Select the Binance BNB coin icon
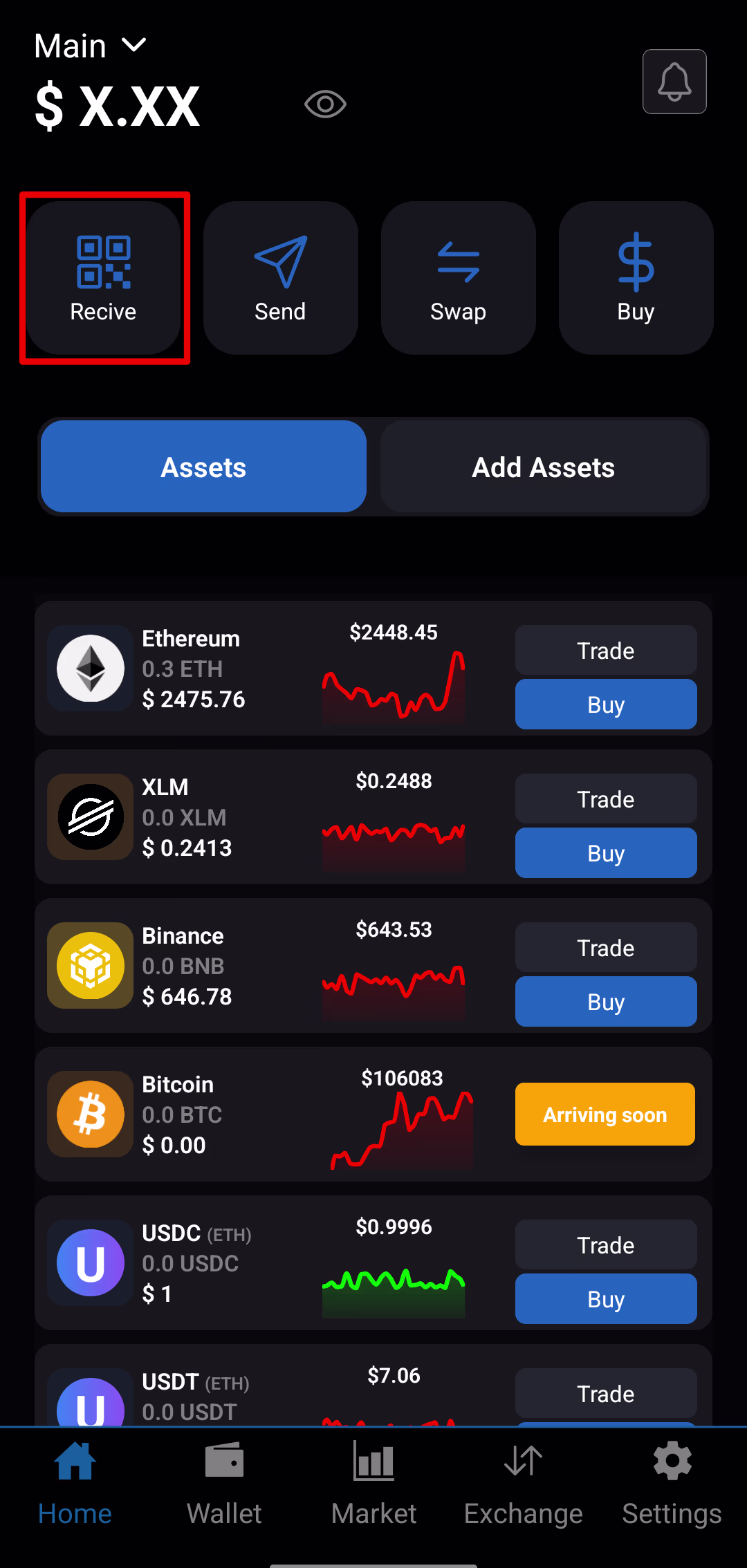Viewport: 747px width, 1568px height. [89, 965]
